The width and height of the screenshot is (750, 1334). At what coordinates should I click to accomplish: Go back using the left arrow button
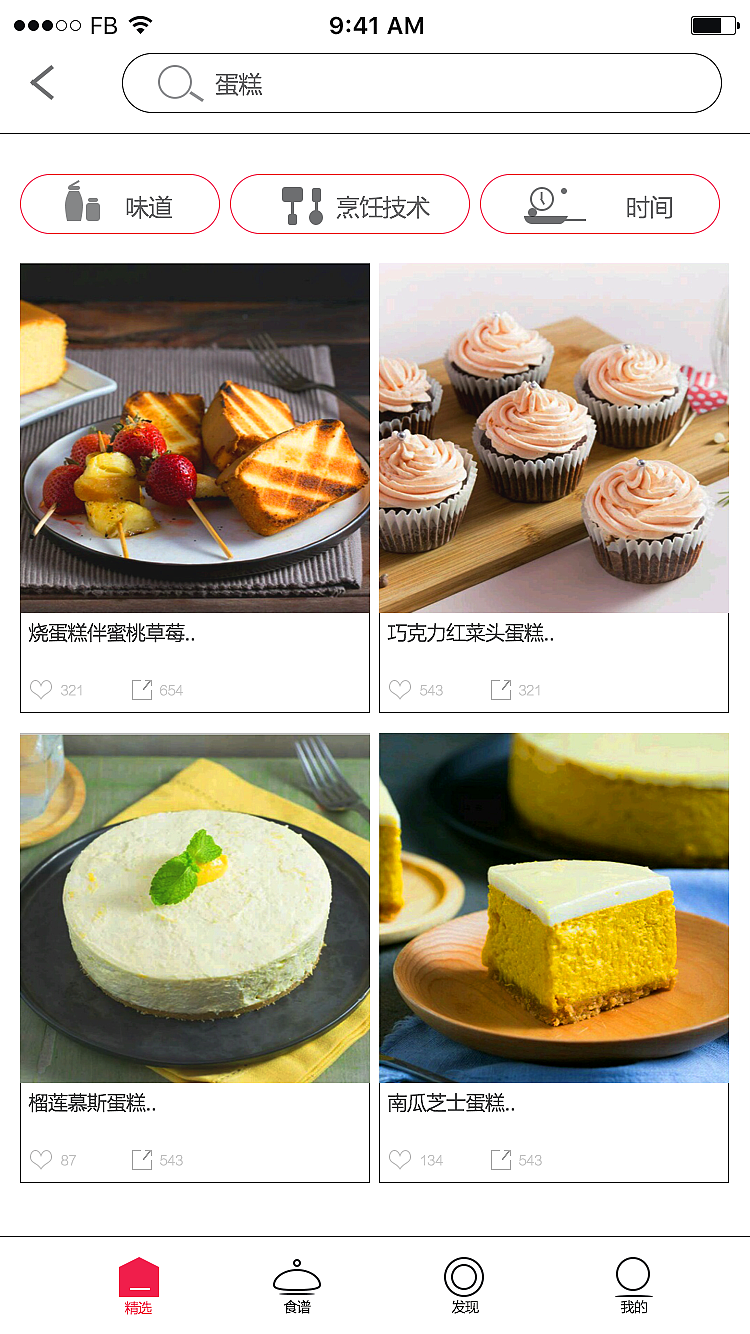(42, 82)
